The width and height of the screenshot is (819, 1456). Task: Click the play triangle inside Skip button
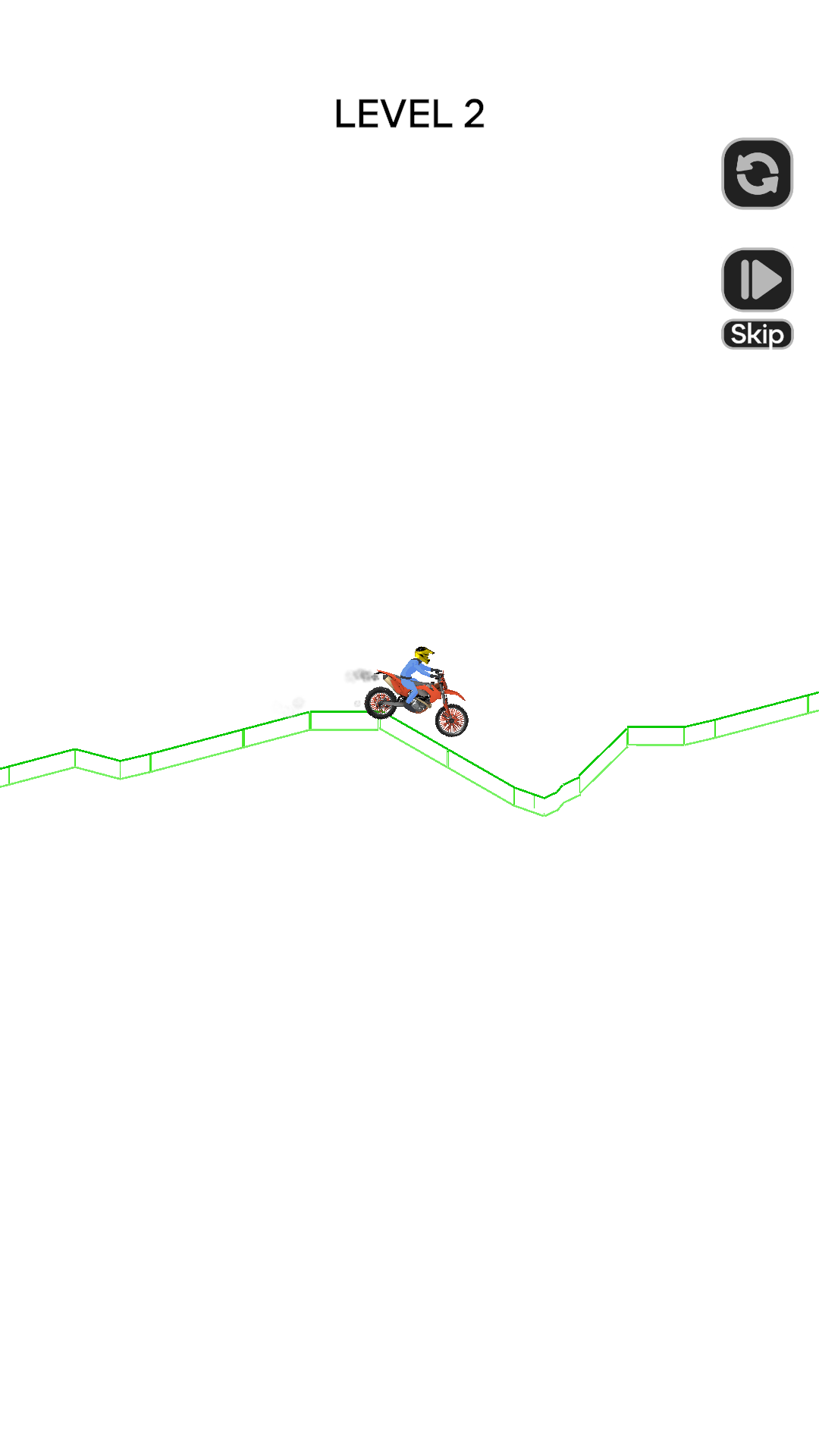point(766,281)
